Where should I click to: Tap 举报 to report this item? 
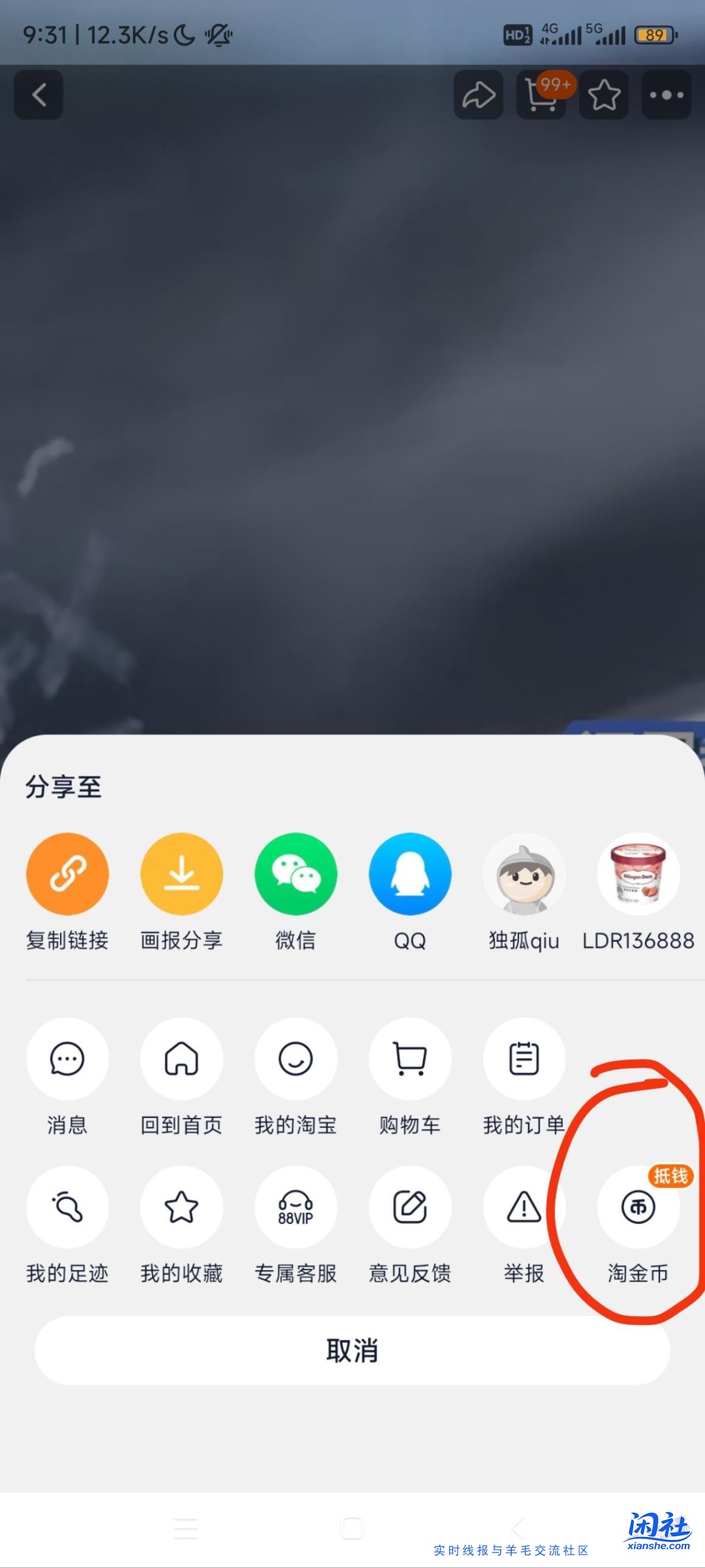click(x=524, y=1207)
